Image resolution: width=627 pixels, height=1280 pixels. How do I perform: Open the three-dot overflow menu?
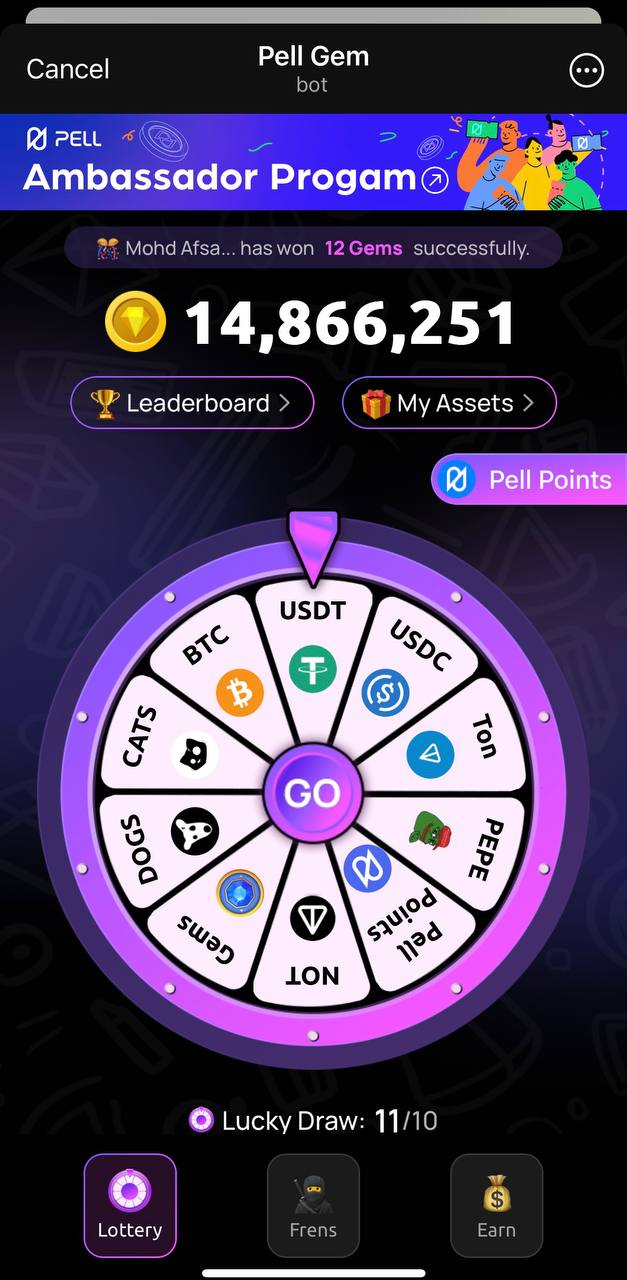coord(586,70)
